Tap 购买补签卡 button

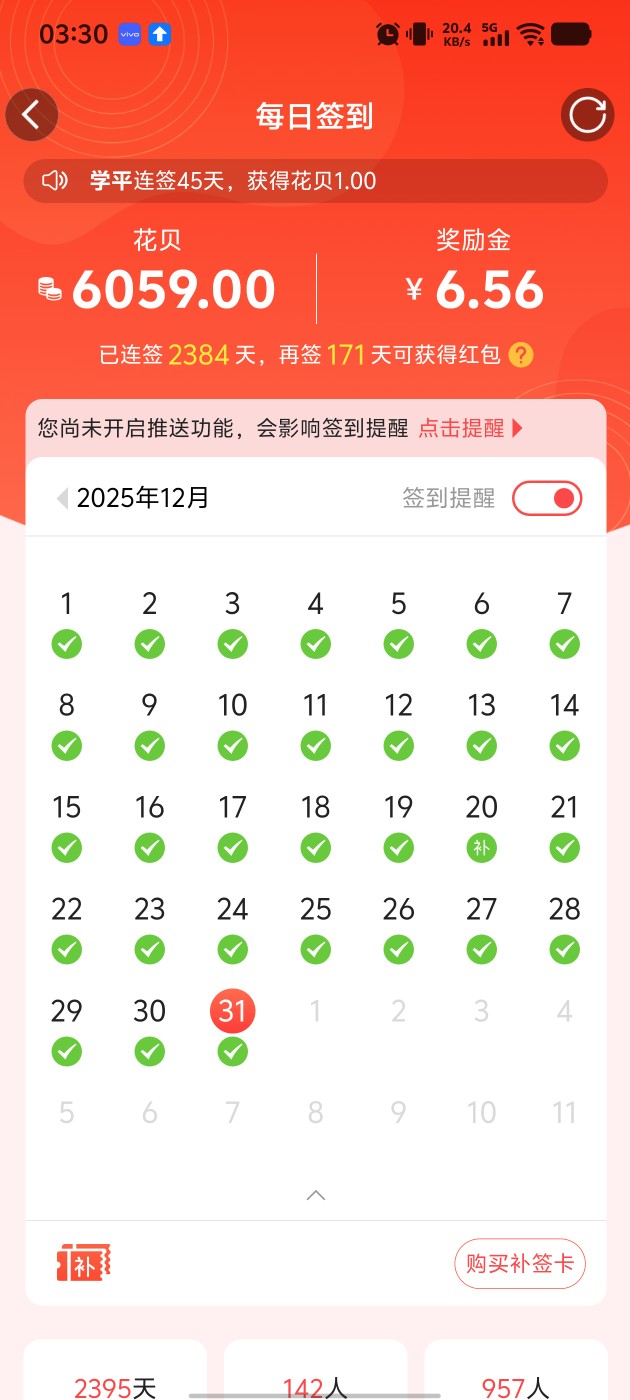click(x=520, y=1263)
